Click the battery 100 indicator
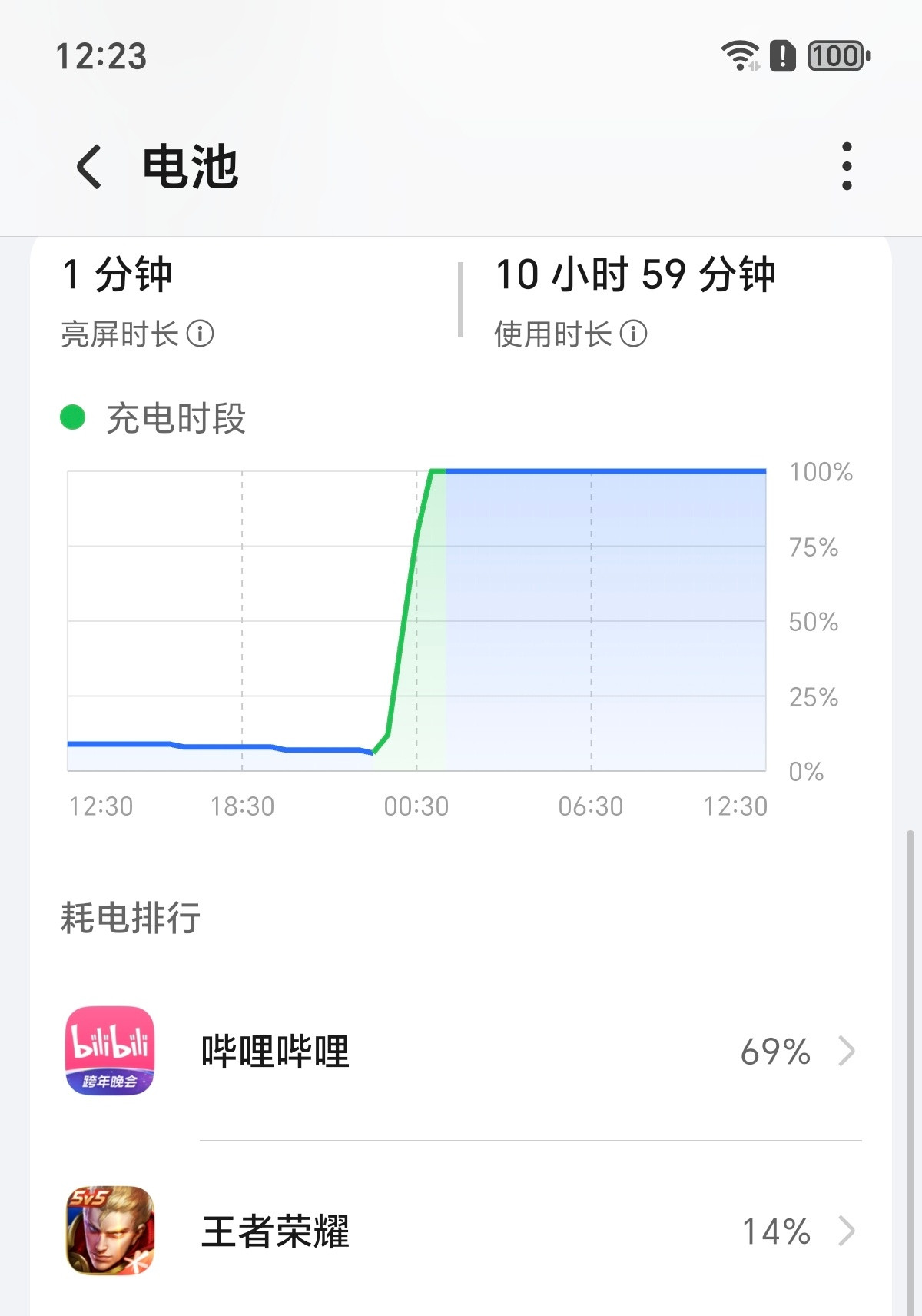This screenshot has height=1316, width=922. point(835,56)
